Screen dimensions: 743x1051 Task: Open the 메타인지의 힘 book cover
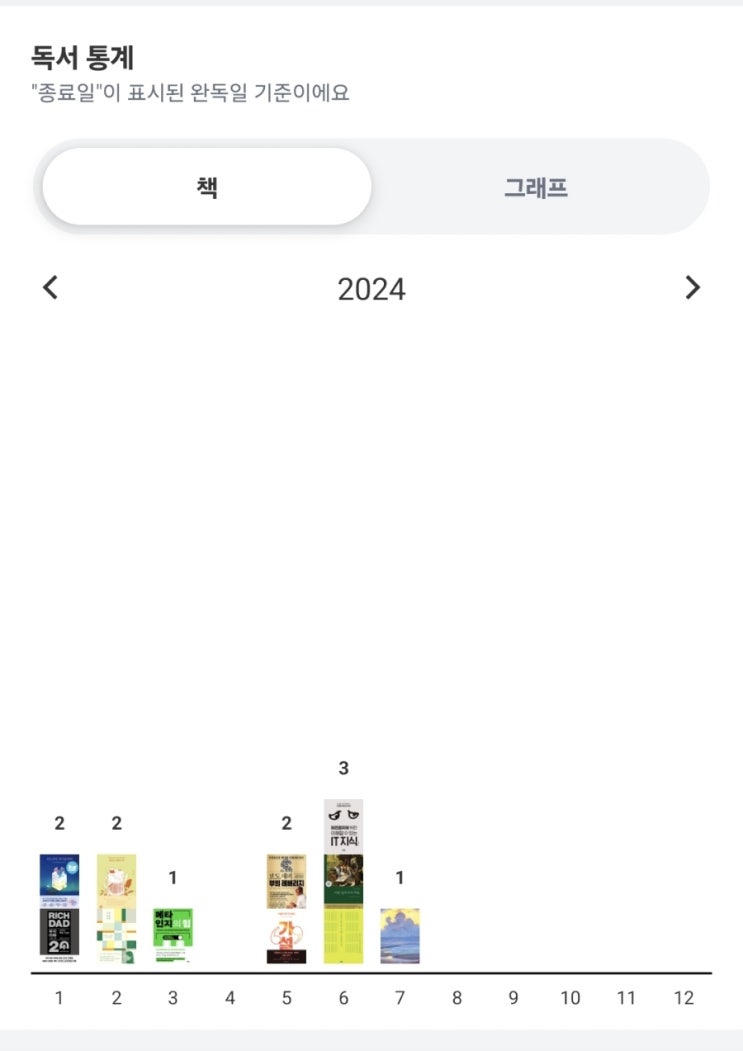[173, 936]
